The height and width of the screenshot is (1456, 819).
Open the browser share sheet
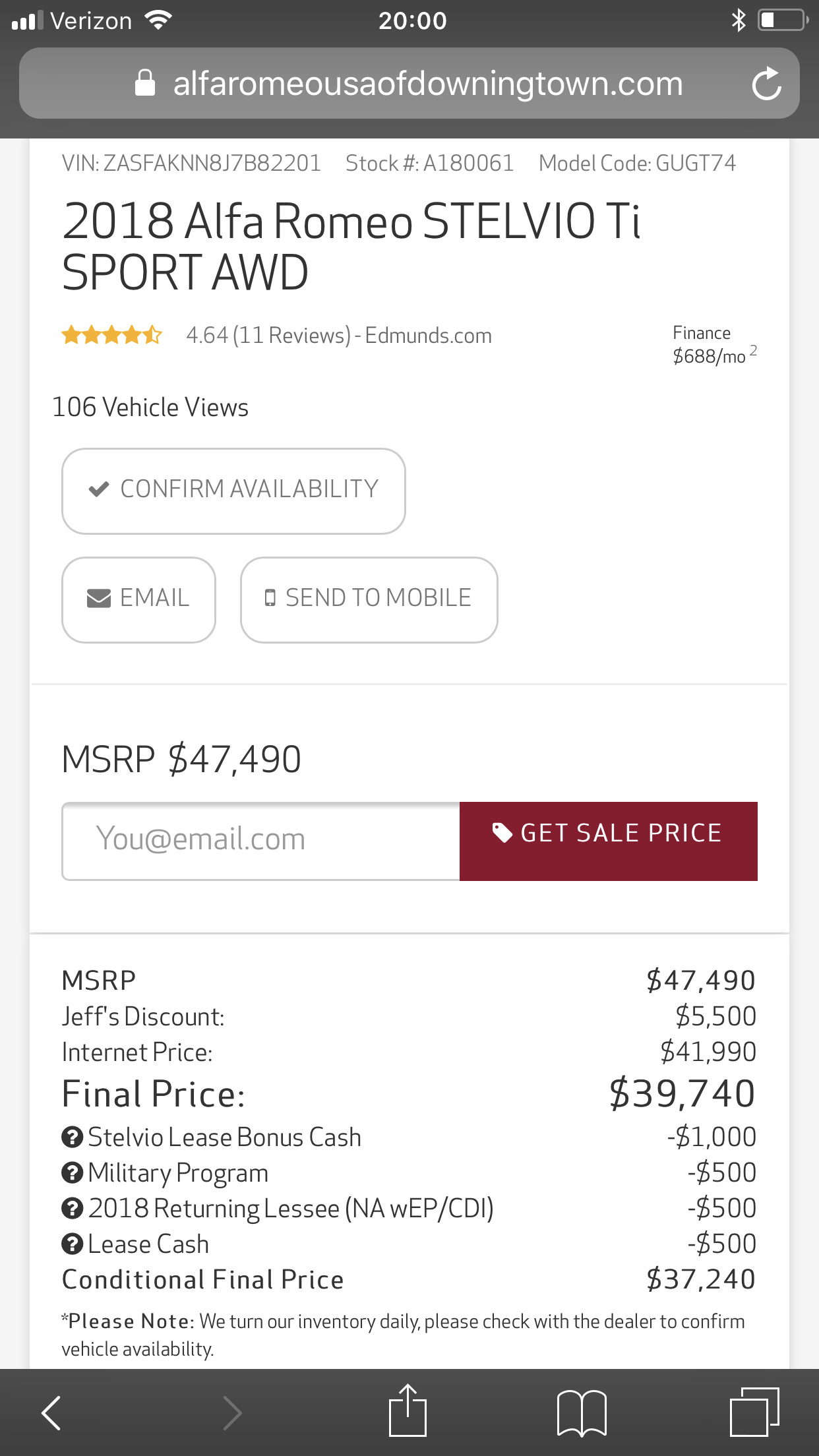click(408, 1410)
